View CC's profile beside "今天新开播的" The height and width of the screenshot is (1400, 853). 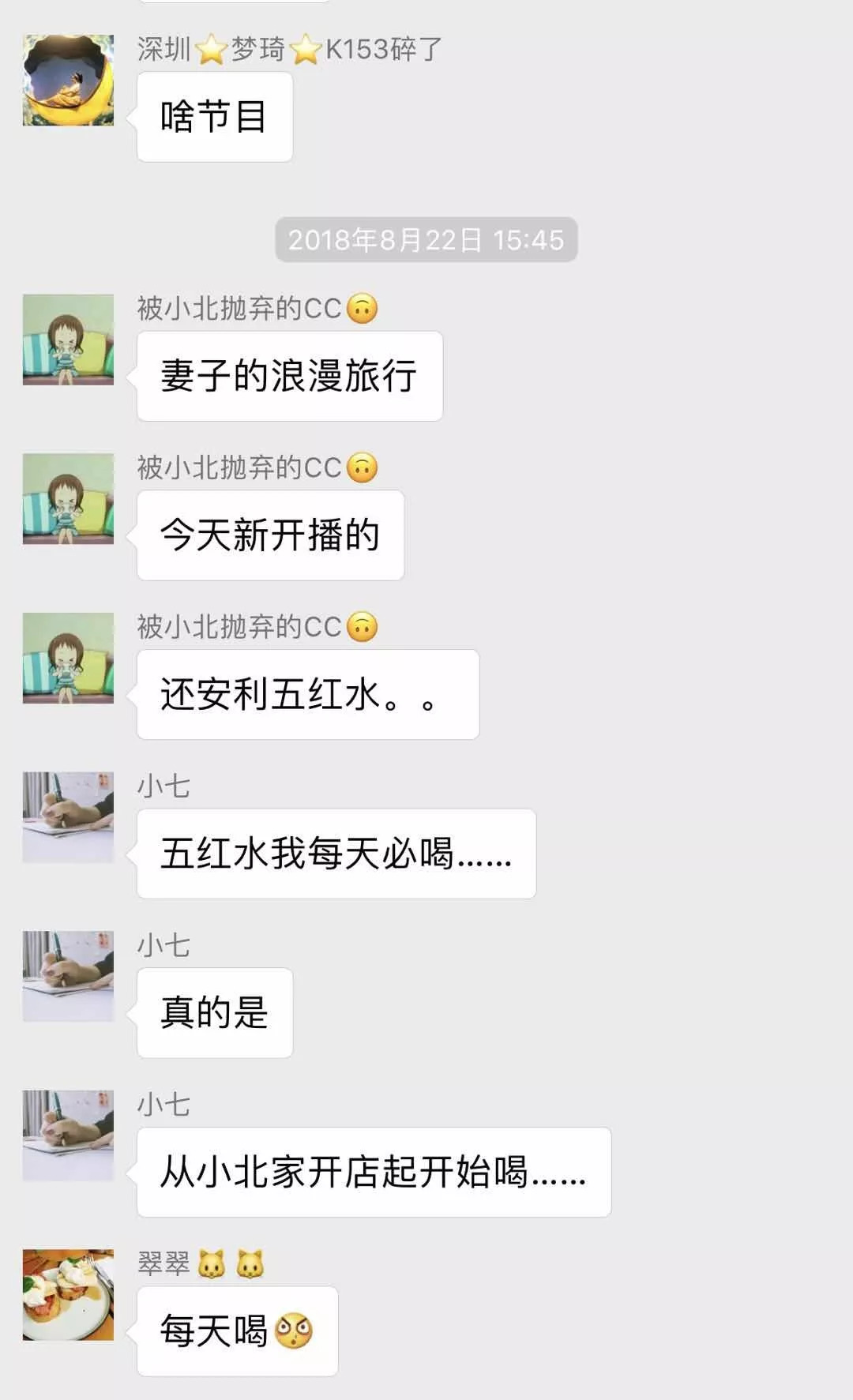68,498
